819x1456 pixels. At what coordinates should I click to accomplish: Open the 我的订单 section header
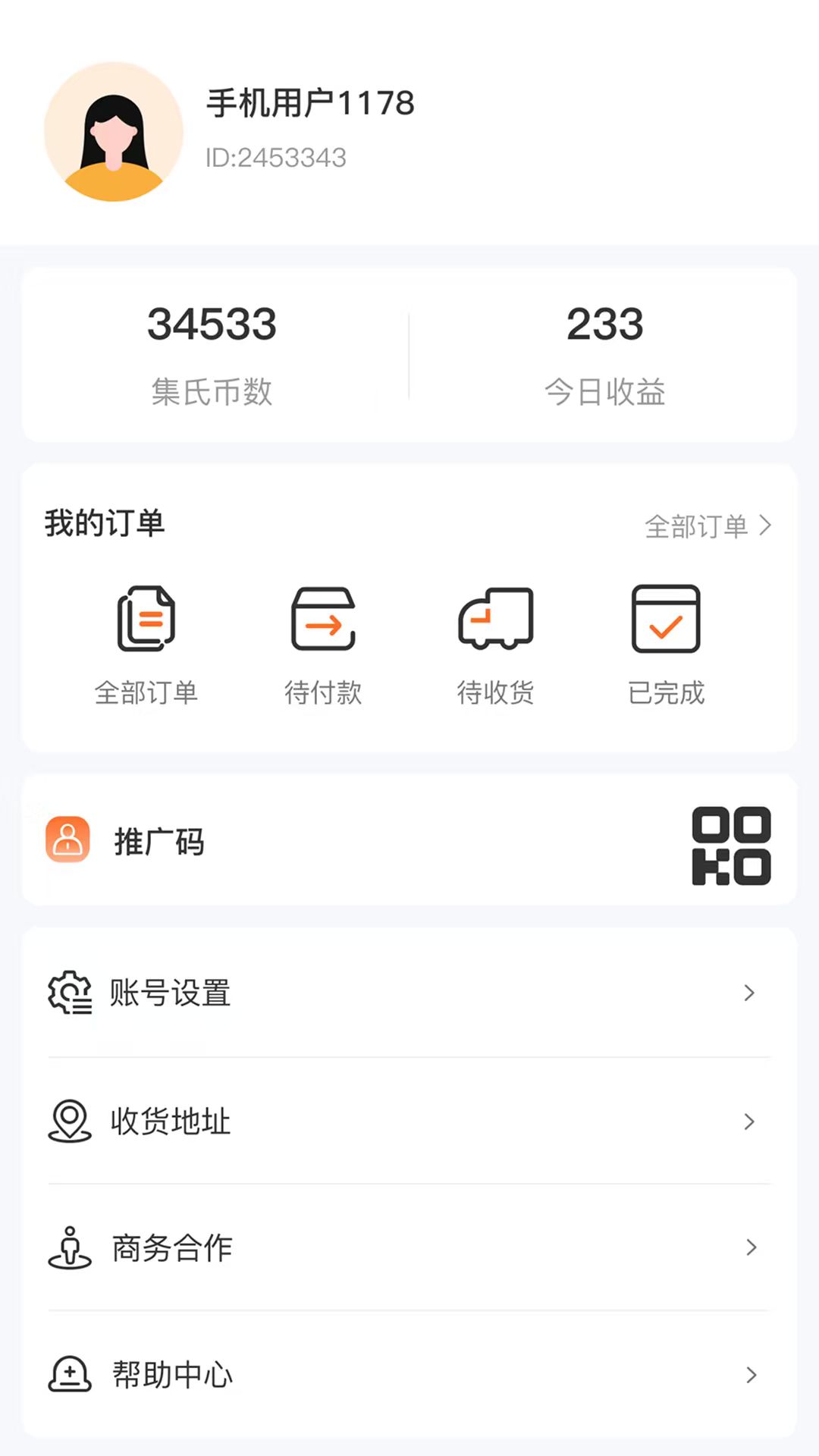(106, 522)
